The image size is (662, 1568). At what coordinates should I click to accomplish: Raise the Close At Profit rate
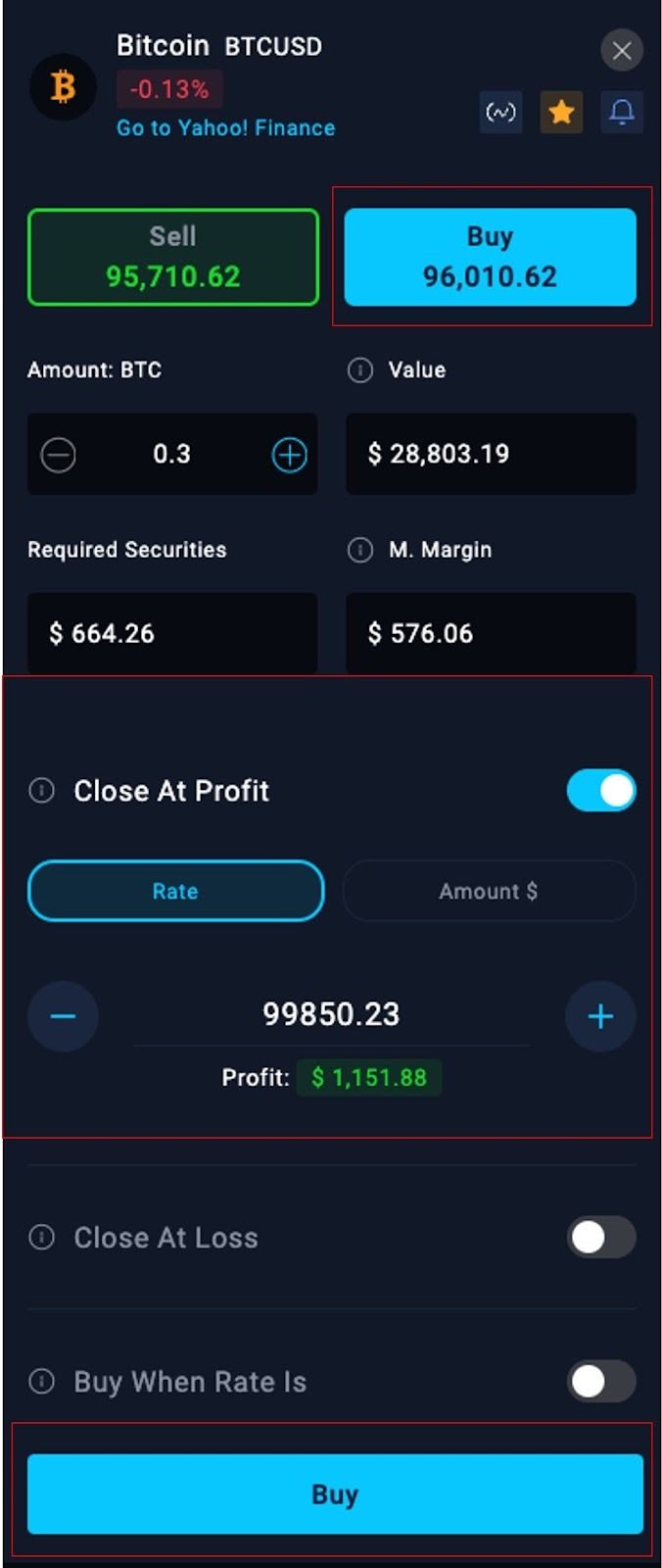[600, 1016]
